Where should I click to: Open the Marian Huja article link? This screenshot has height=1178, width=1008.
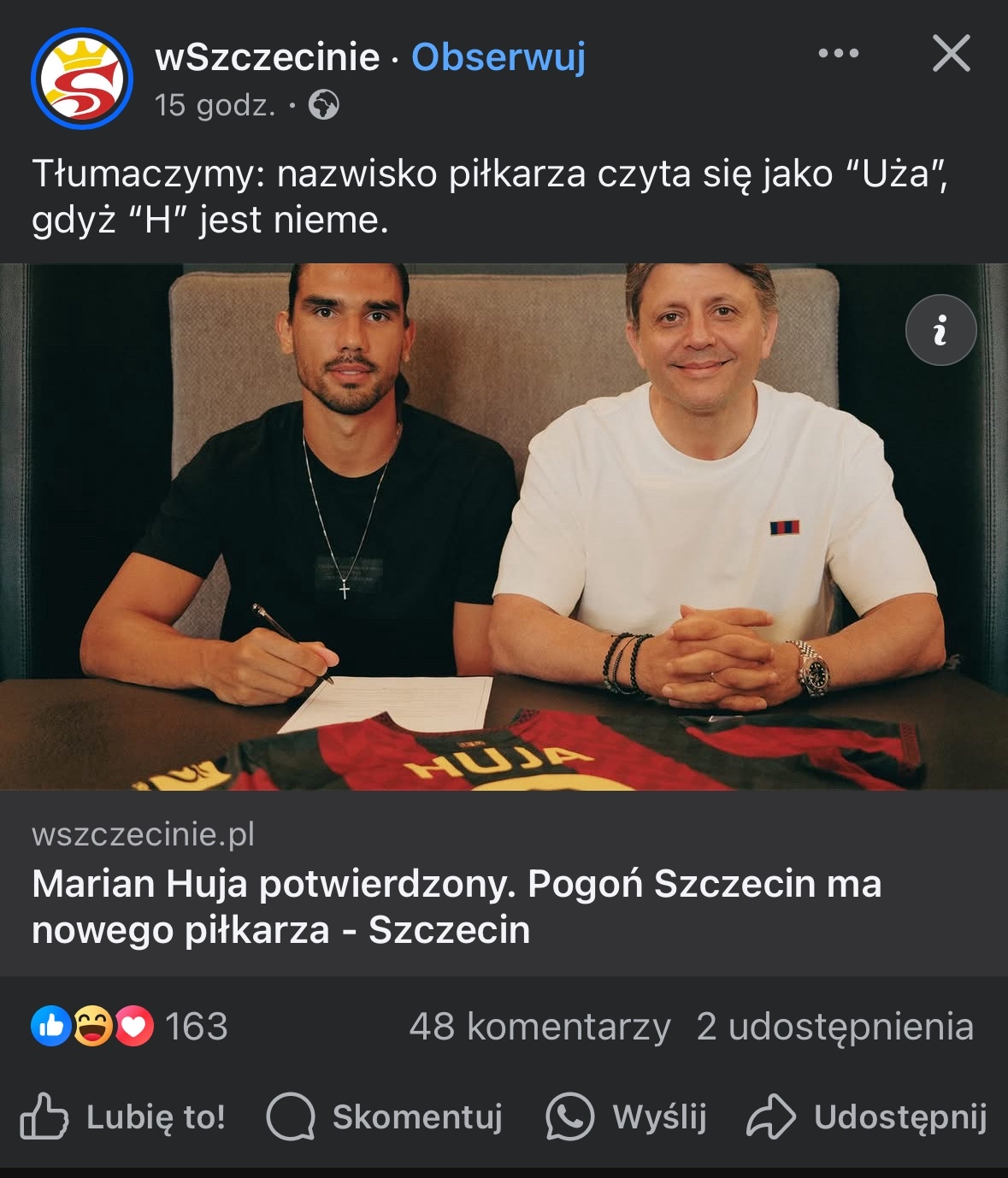457,906
